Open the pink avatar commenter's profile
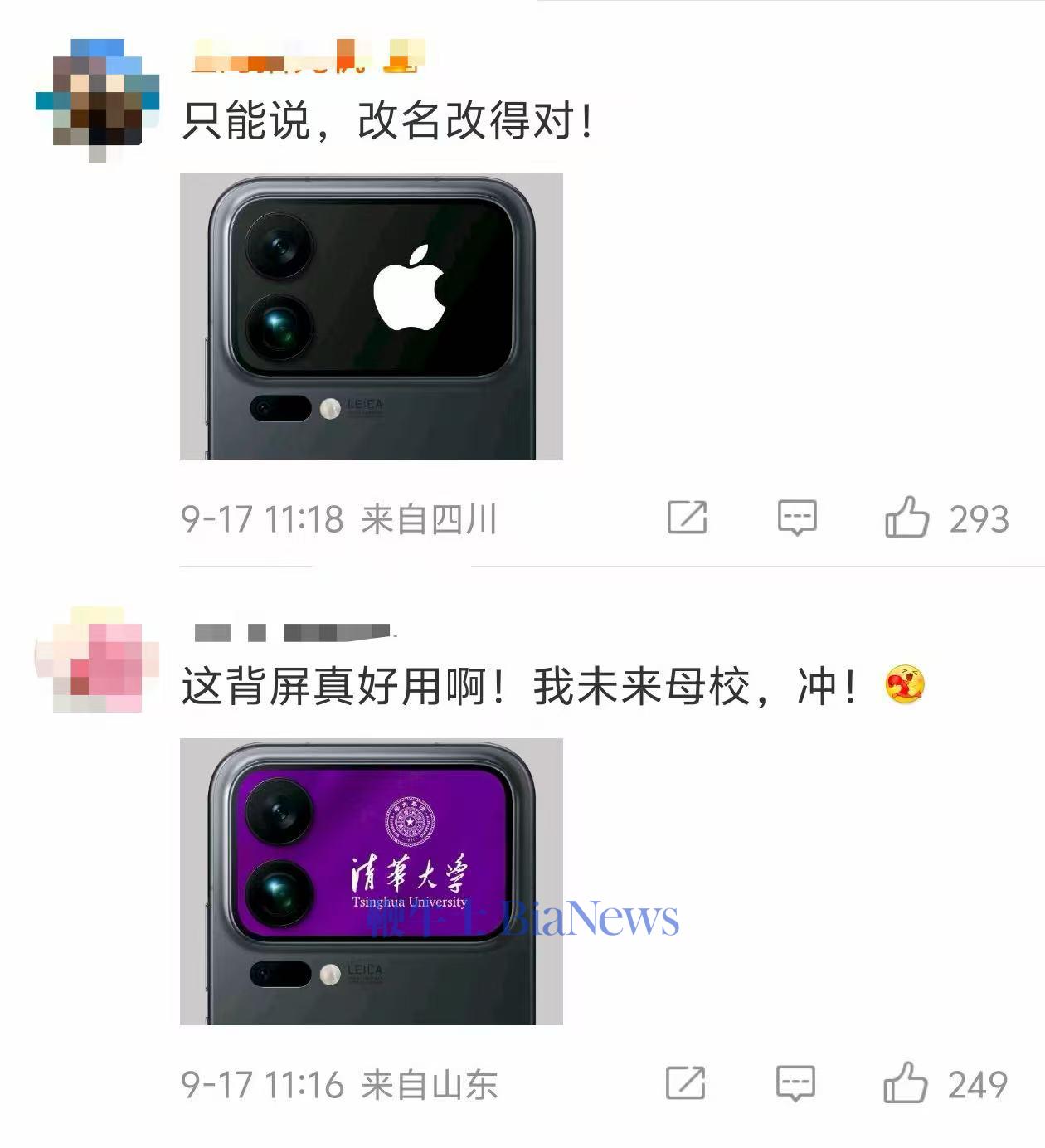The height and width of the screenshot is (1148, 1045). (x=97, y=660)
